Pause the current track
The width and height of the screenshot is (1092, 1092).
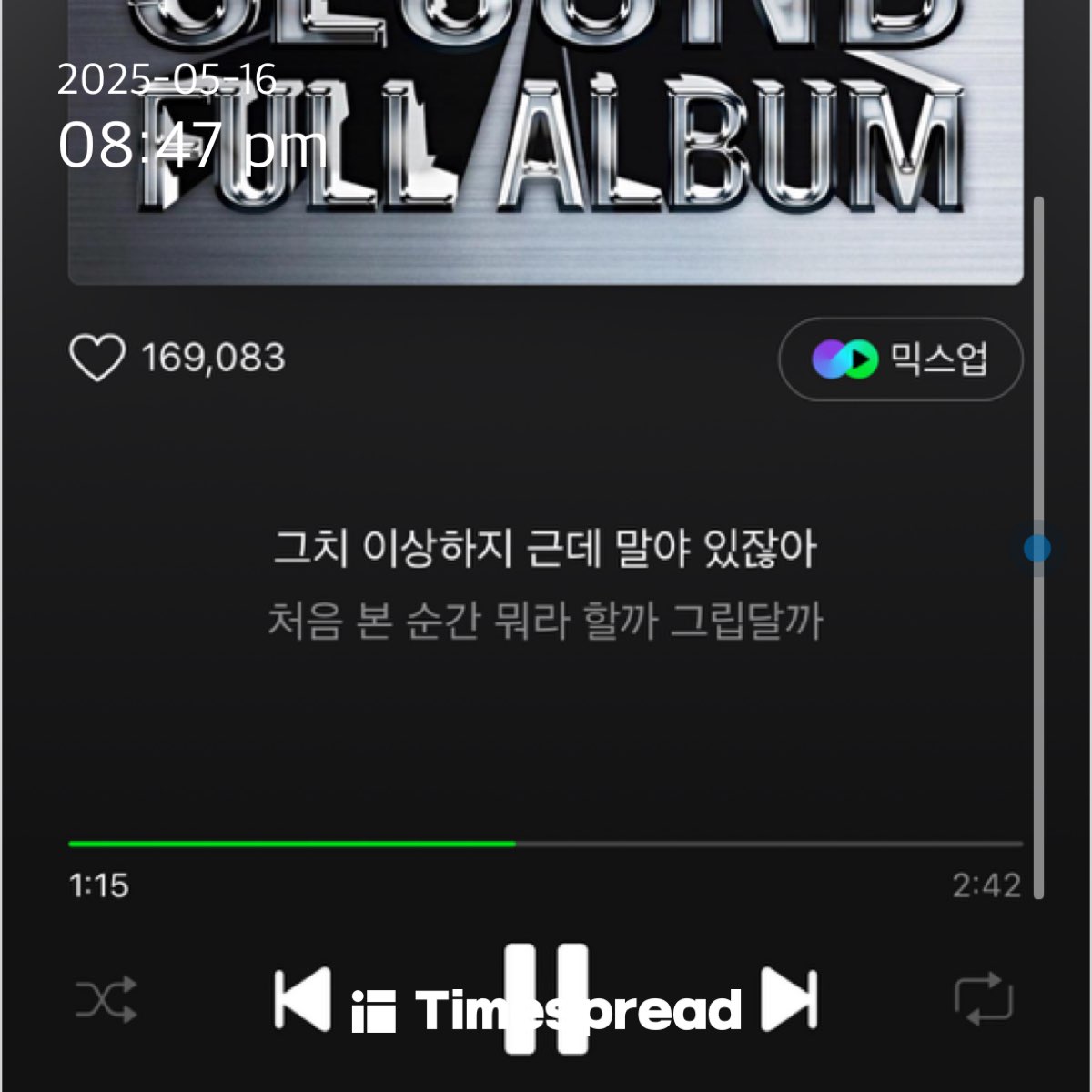tap(546, 998)
